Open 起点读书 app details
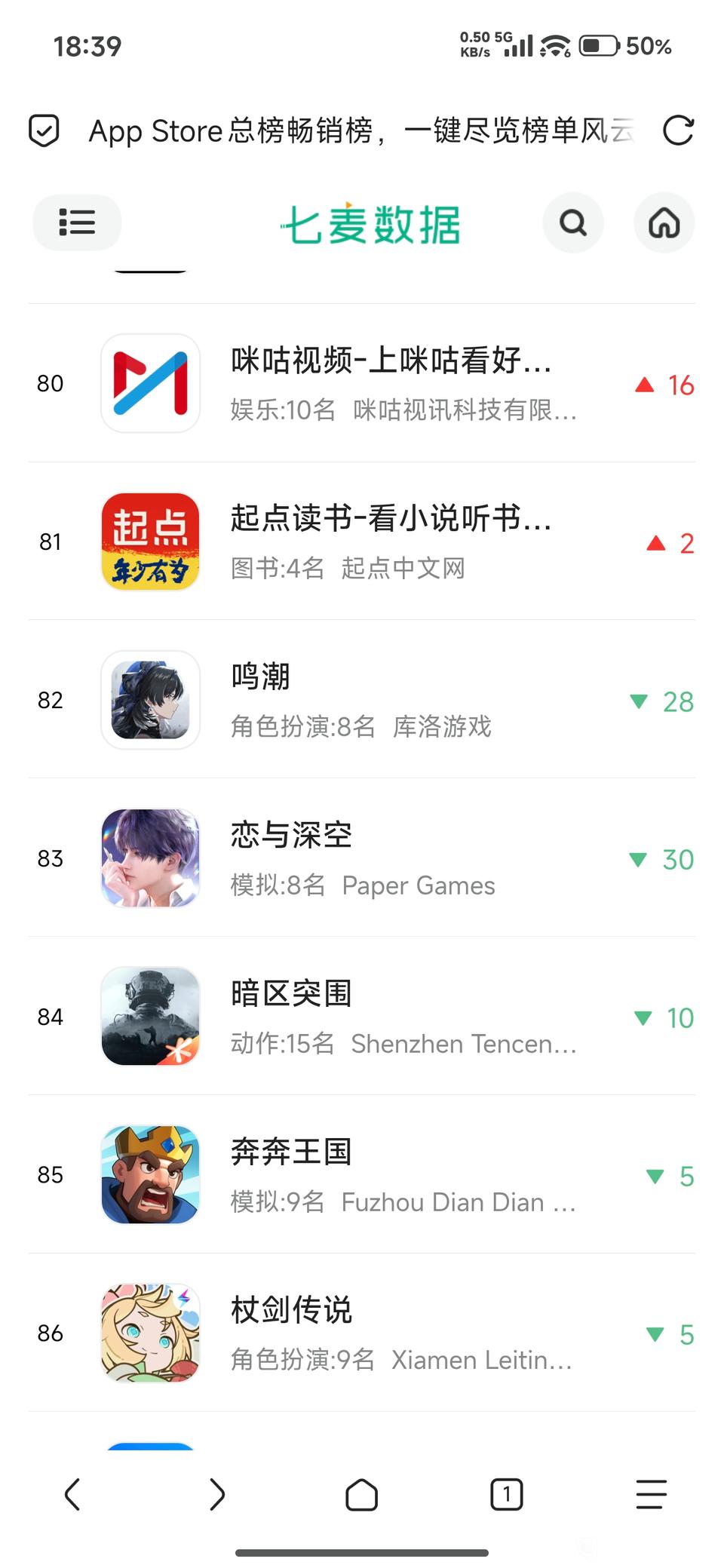 click(391, 542)
